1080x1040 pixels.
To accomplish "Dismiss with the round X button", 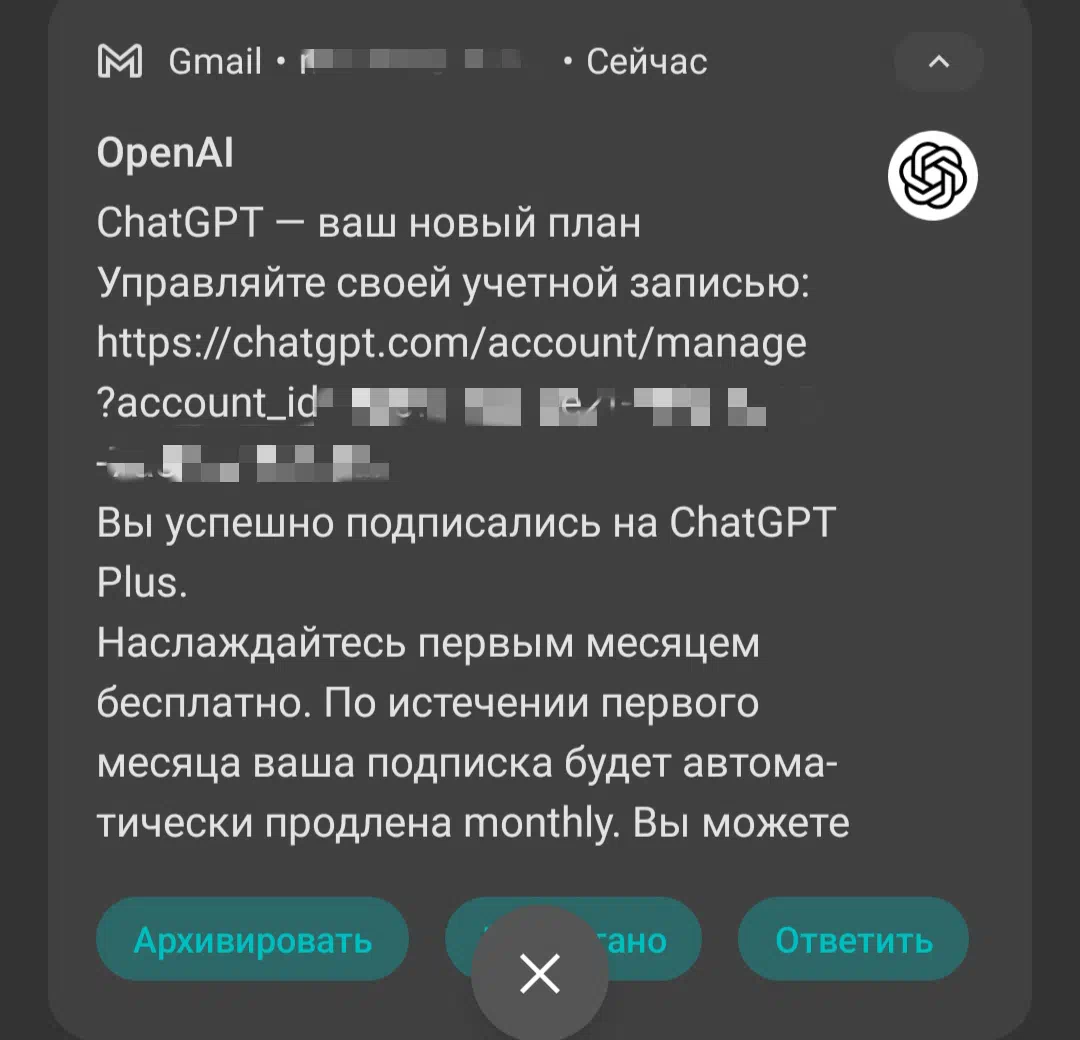I will 540,973.
